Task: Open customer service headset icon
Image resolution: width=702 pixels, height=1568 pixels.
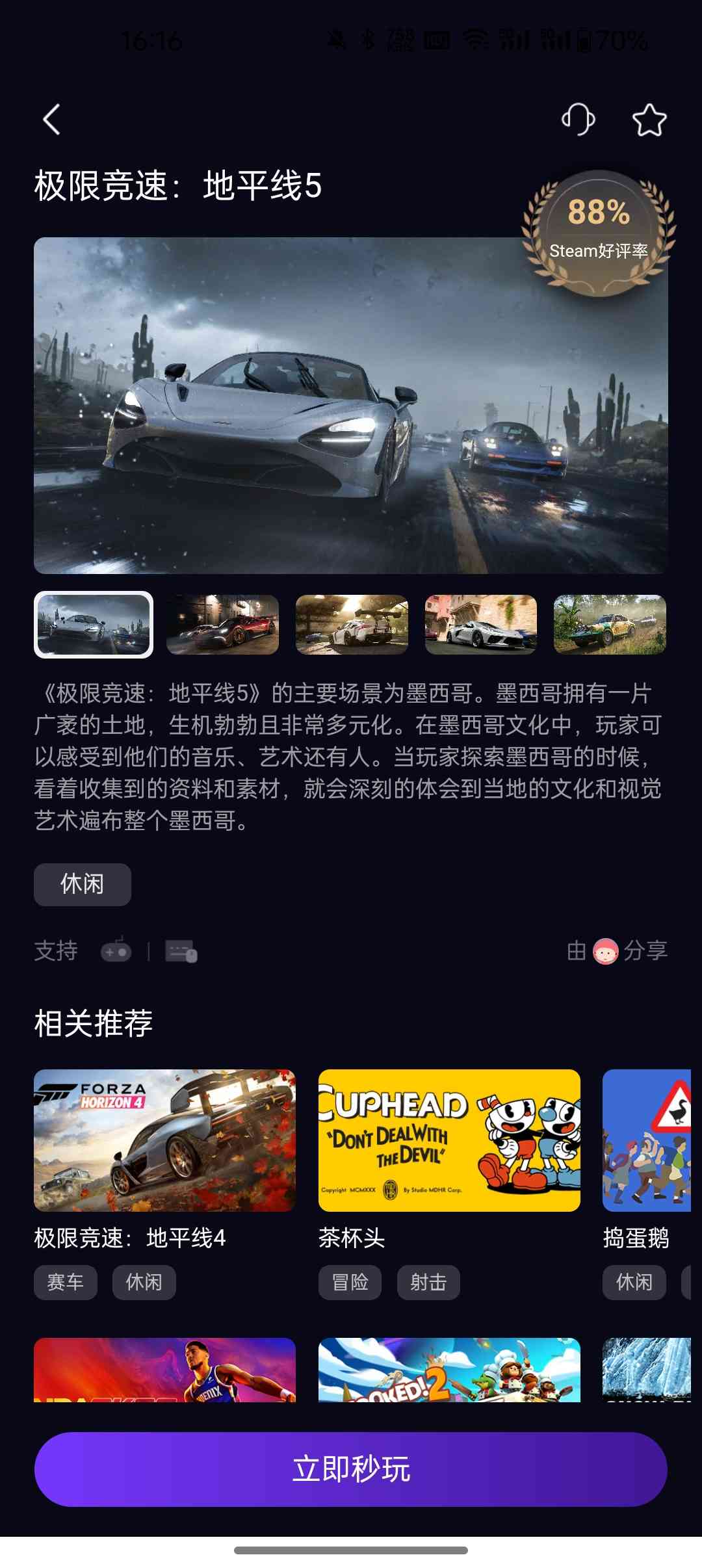Action: (x=578, y=120)
